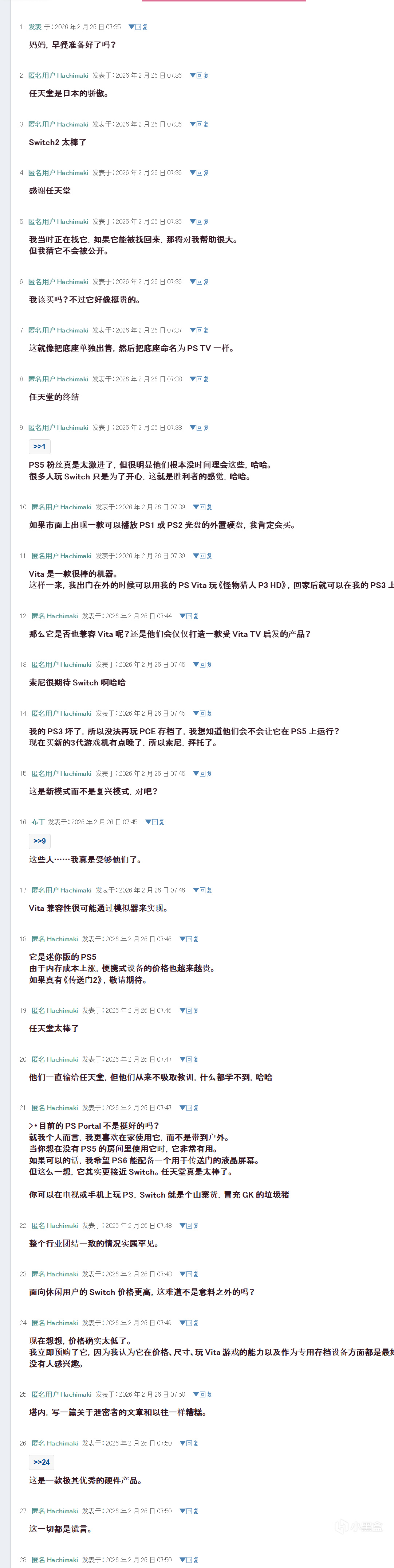Open the >>9 quote anchor in post 16

point(40,841)
